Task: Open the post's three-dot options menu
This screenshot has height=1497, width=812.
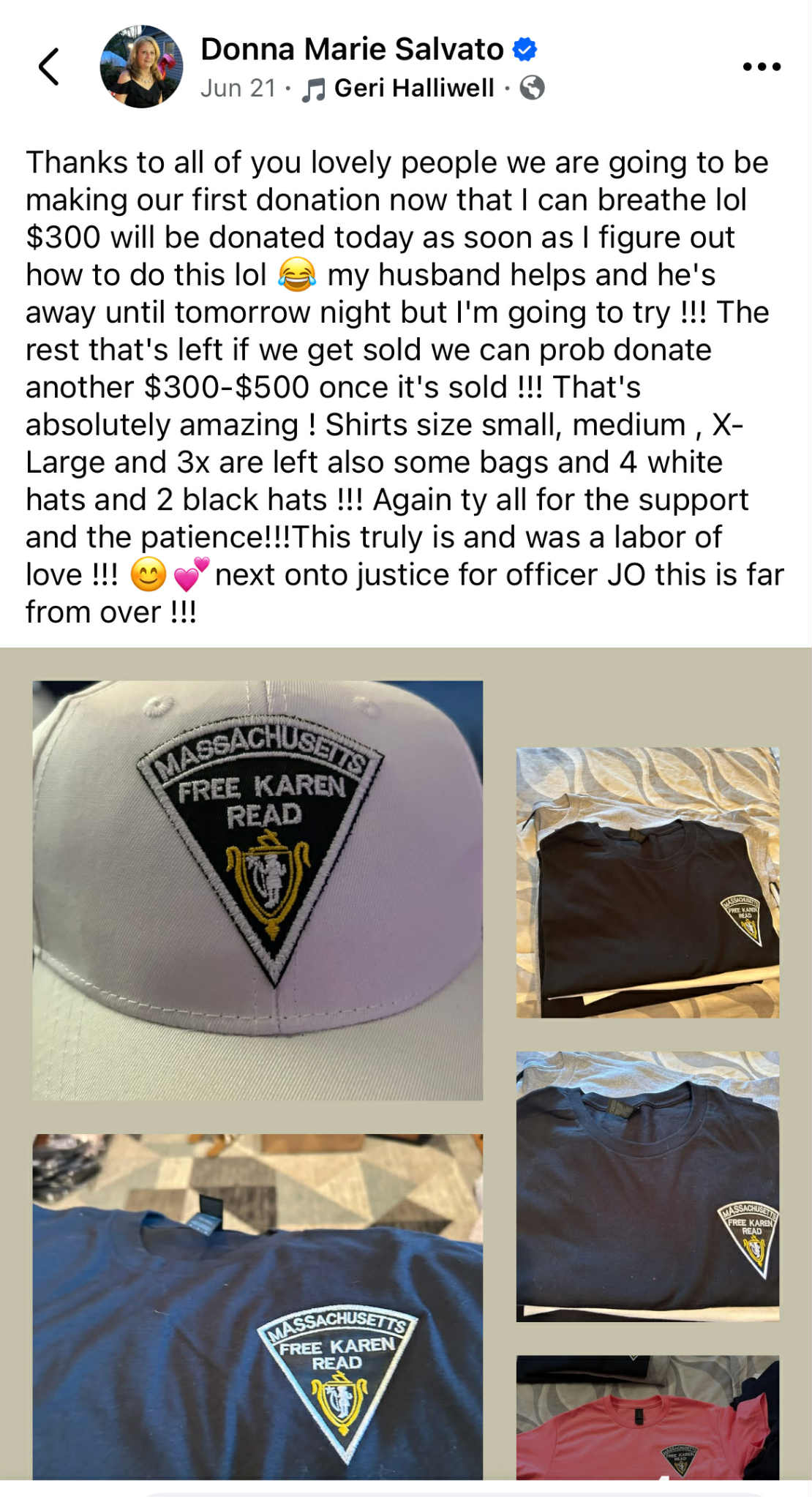Action: pos(761,67)
